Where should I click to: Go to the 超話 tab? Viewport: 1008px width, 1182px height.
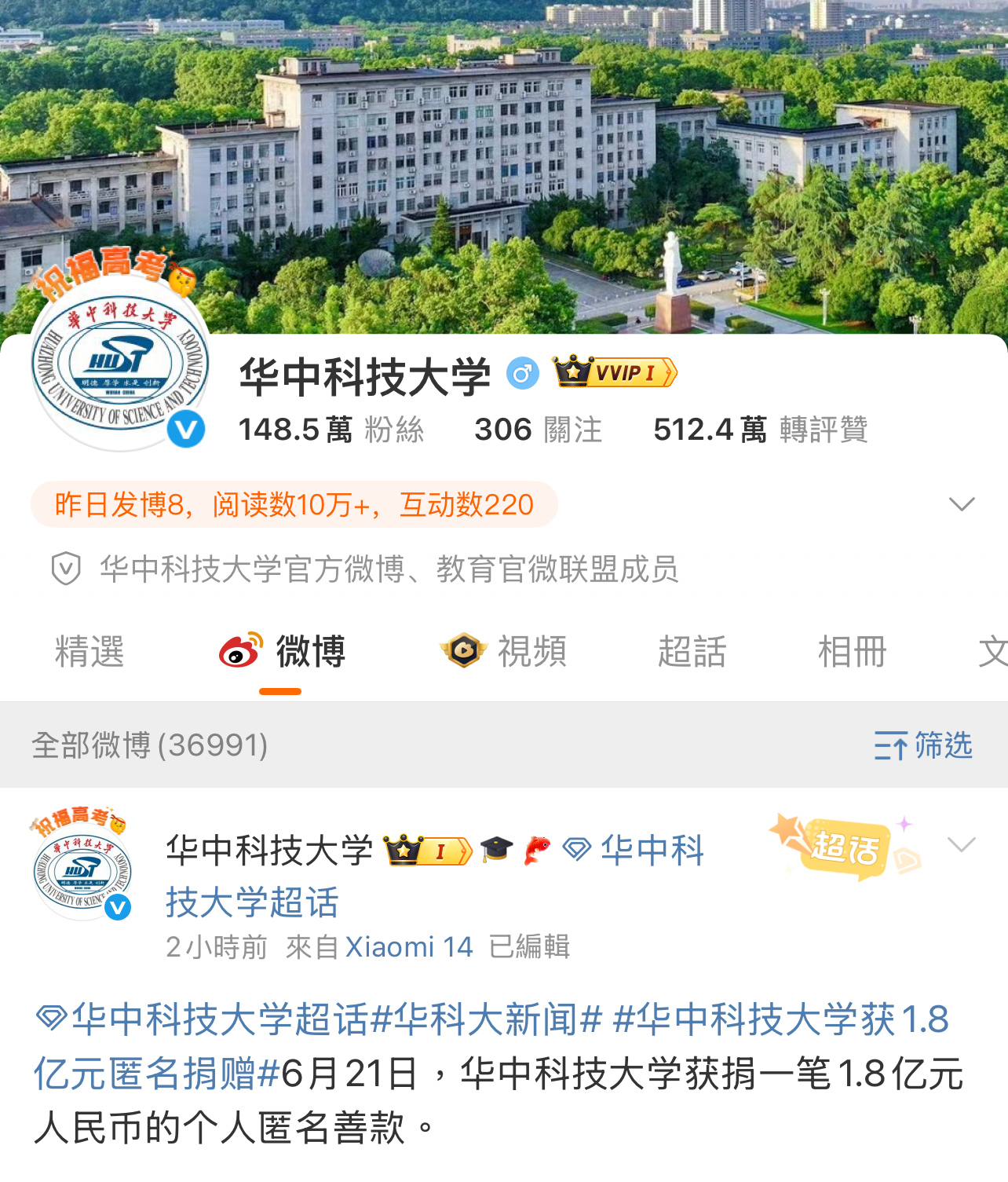692,652
